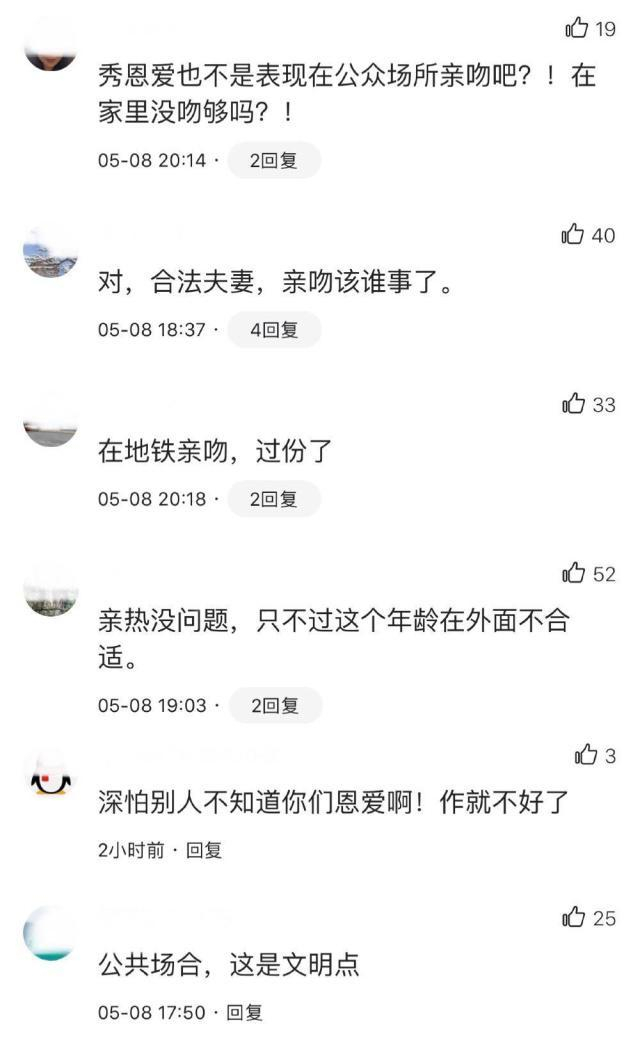Expand 2回复 under the 秀恩爱 comment
The height and width of the screenshot is (1059, 640).
click(x=273, y=160)
